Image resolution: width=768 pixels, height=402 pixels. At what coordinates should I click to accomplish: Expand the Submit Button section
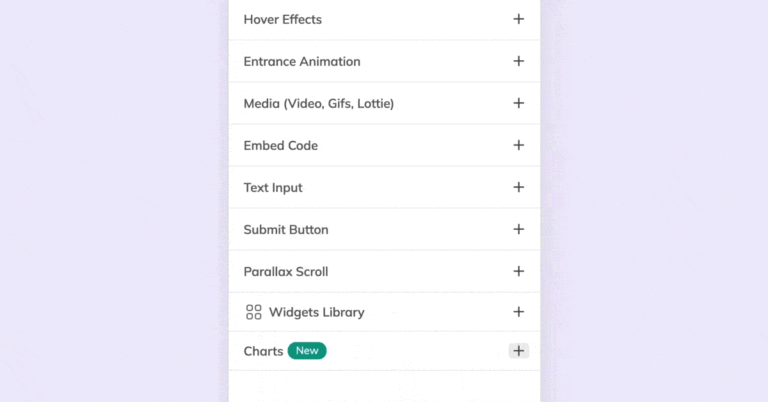pyautogui.click(x=518, y=229)
